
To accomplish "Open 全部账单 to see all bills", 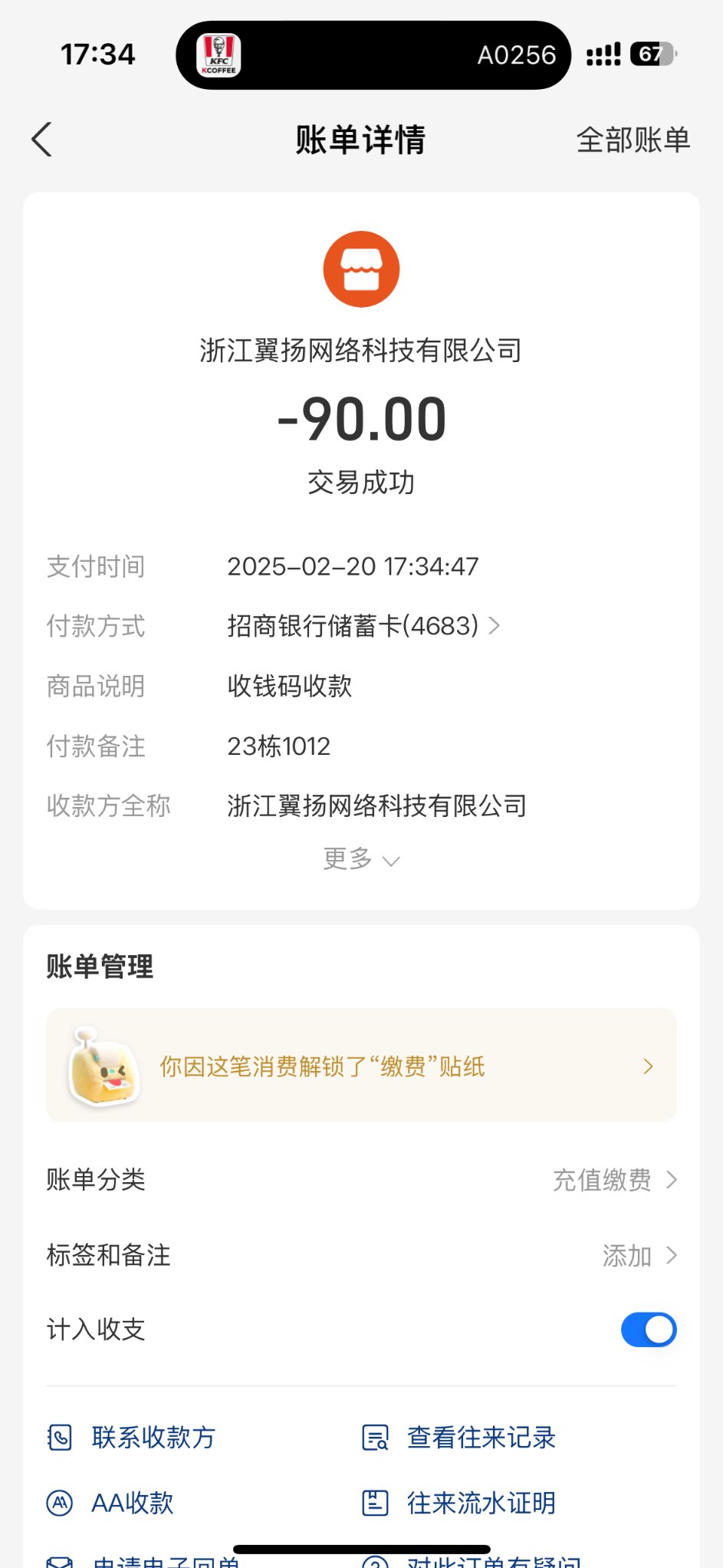I will tap(633, 140).
